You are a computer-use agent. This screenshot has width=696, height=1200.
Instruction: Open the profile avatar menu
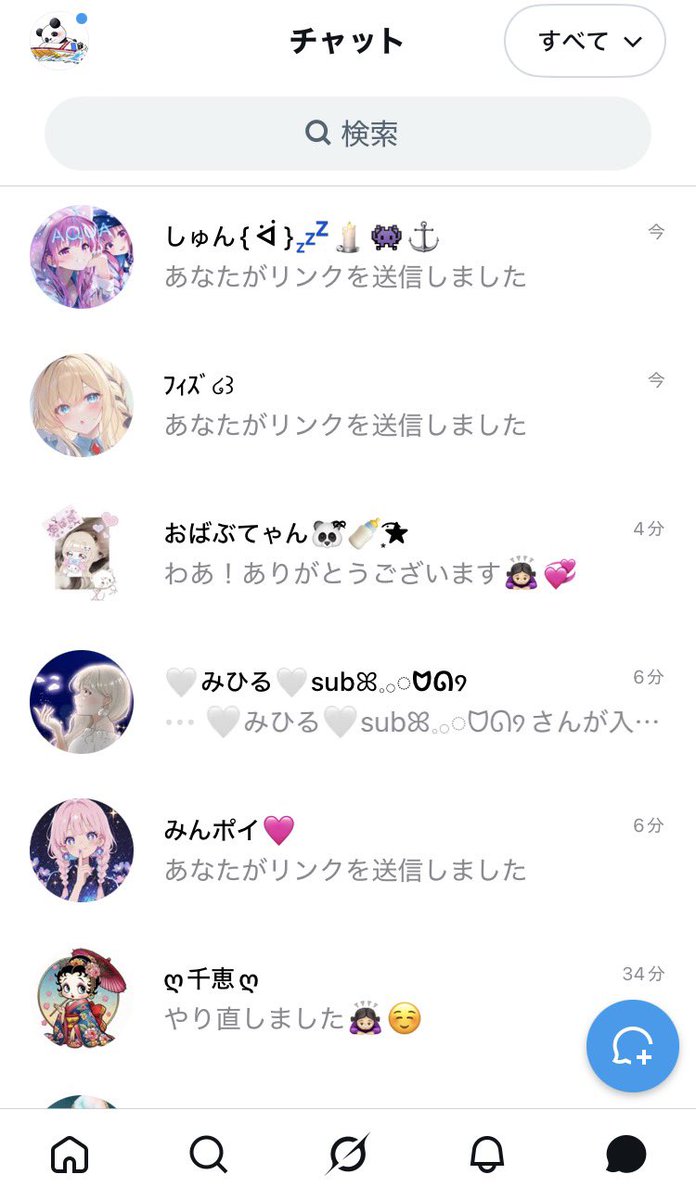59,41
